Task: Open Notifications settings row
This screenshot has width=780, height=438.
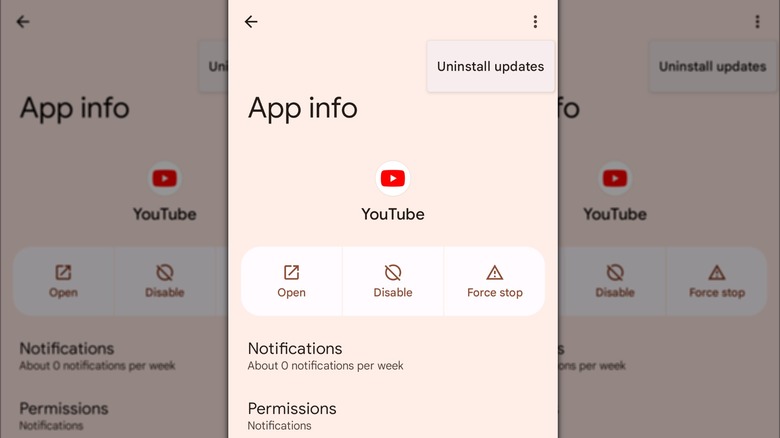Action: click(392, 356)
